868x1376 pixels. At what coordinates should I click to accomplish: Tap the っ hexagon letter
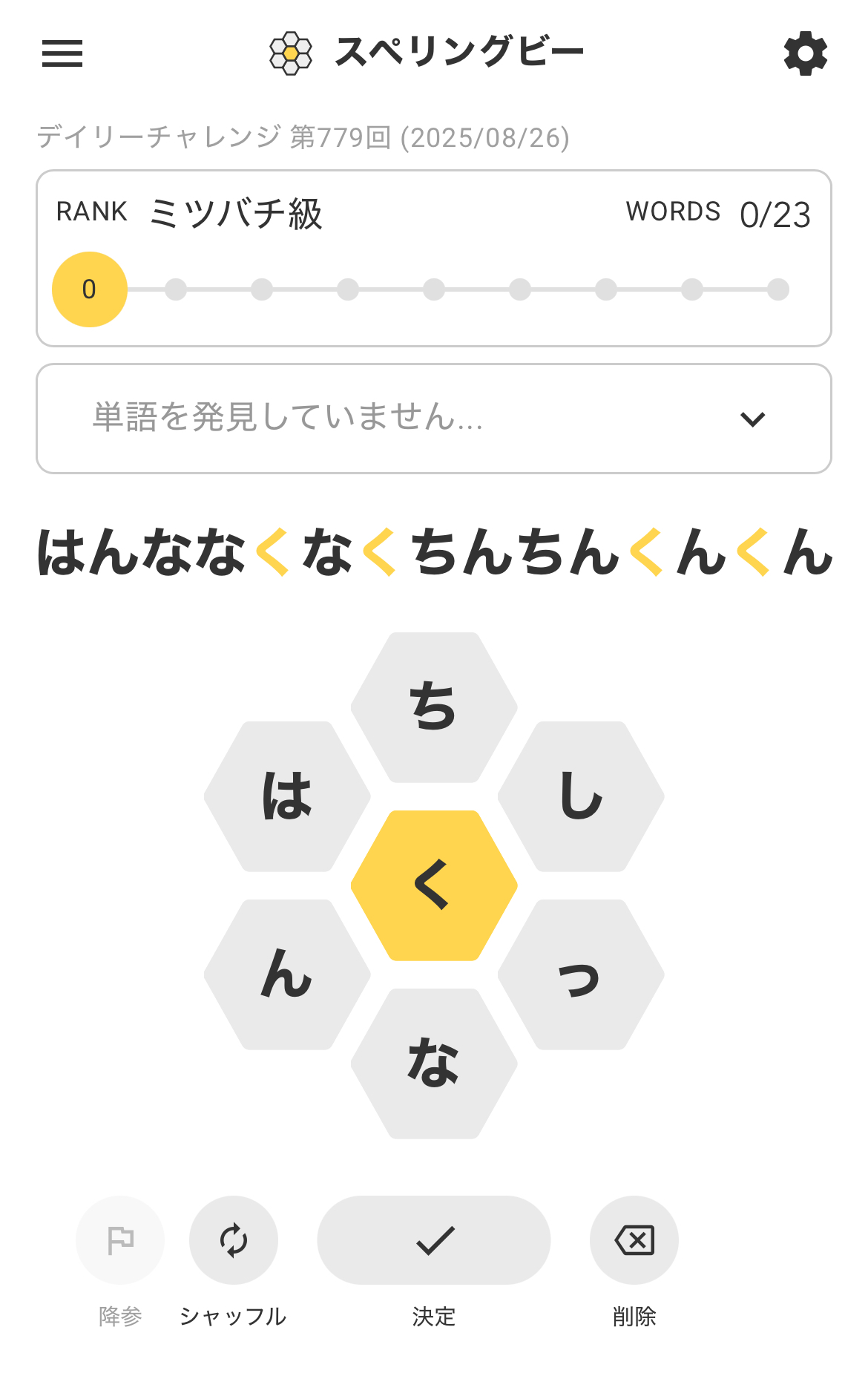tap(581, 974)
